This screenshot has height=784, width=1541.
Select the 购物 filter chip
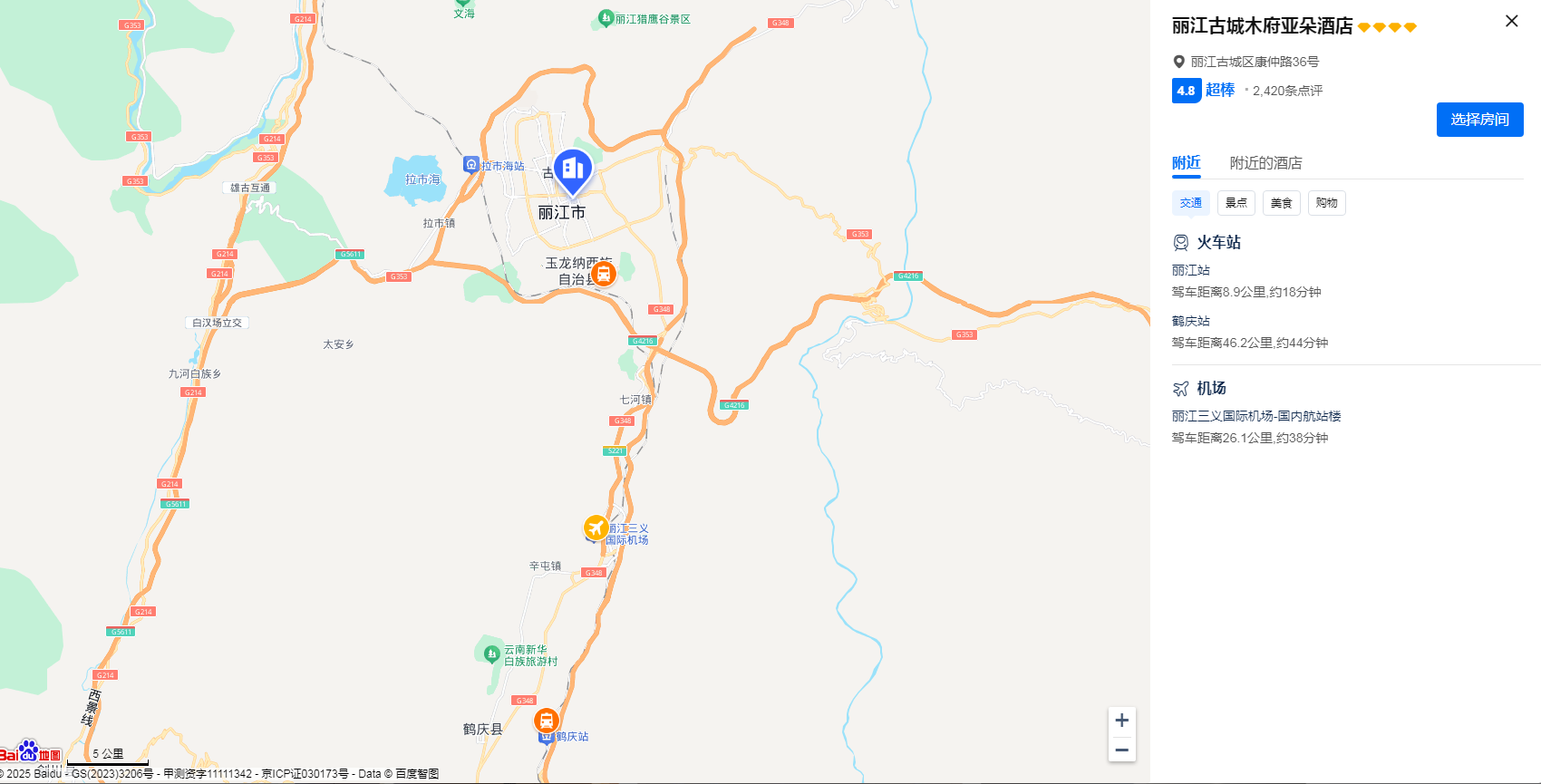[x=1326, y=203]
